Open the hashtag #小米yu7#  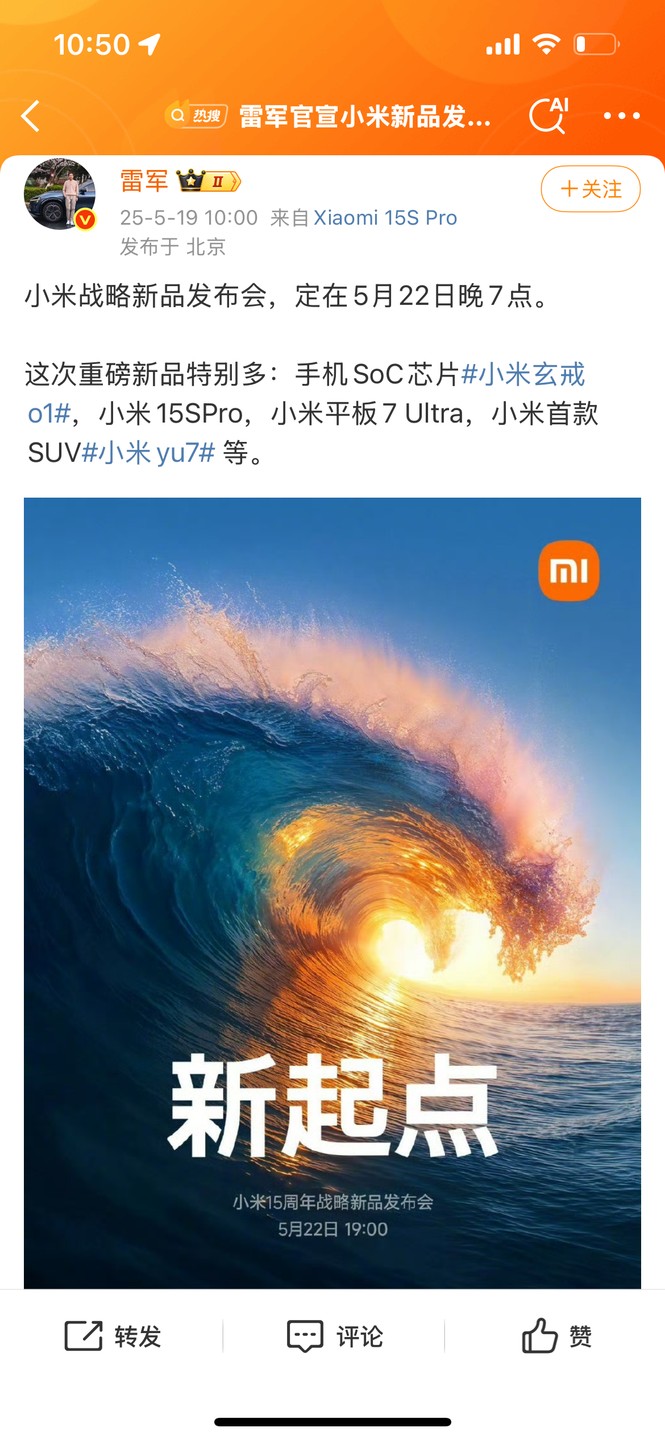click(x=148, y=452)
